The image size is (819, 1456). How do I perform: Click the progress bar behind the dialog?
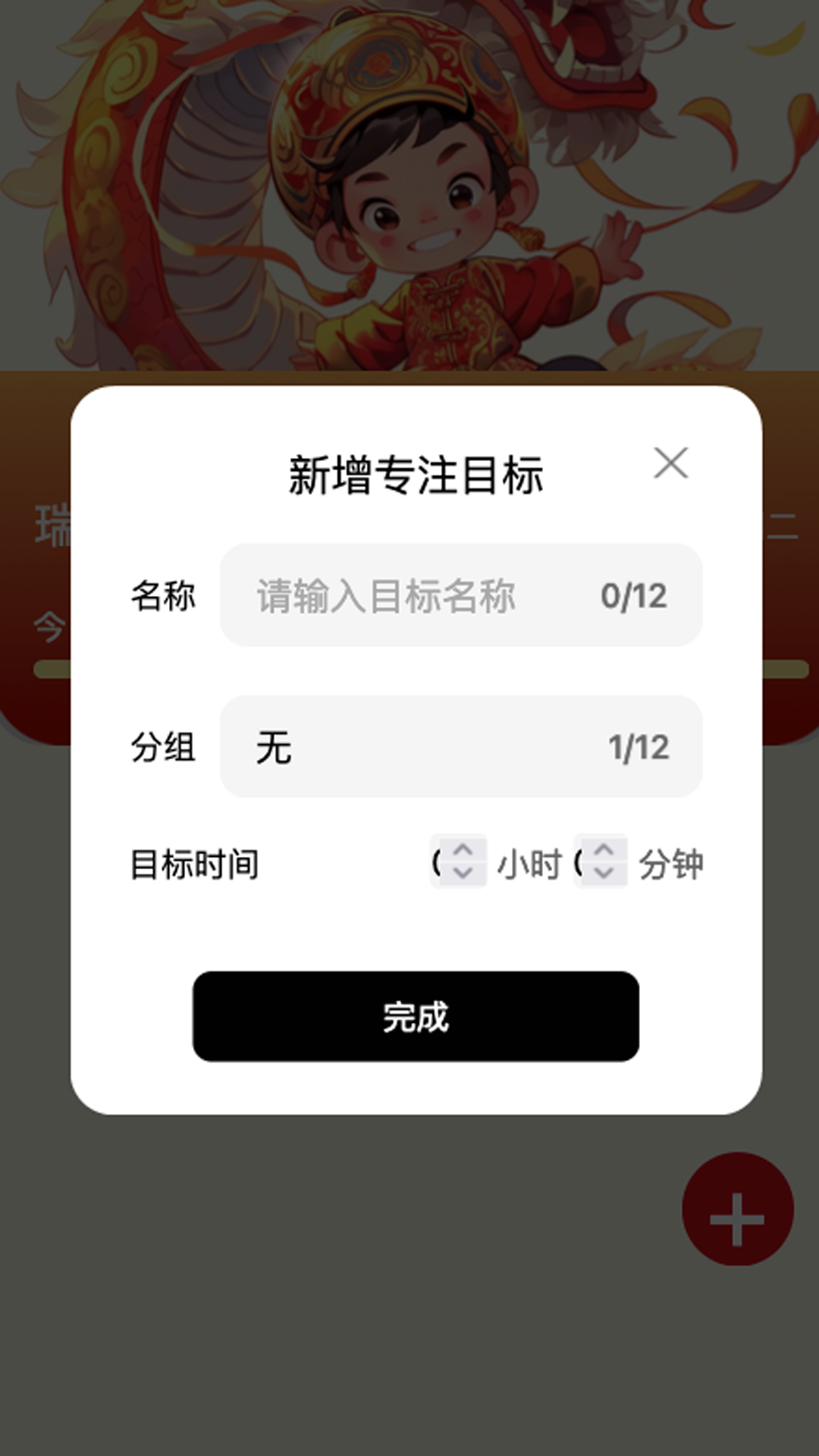52,669
